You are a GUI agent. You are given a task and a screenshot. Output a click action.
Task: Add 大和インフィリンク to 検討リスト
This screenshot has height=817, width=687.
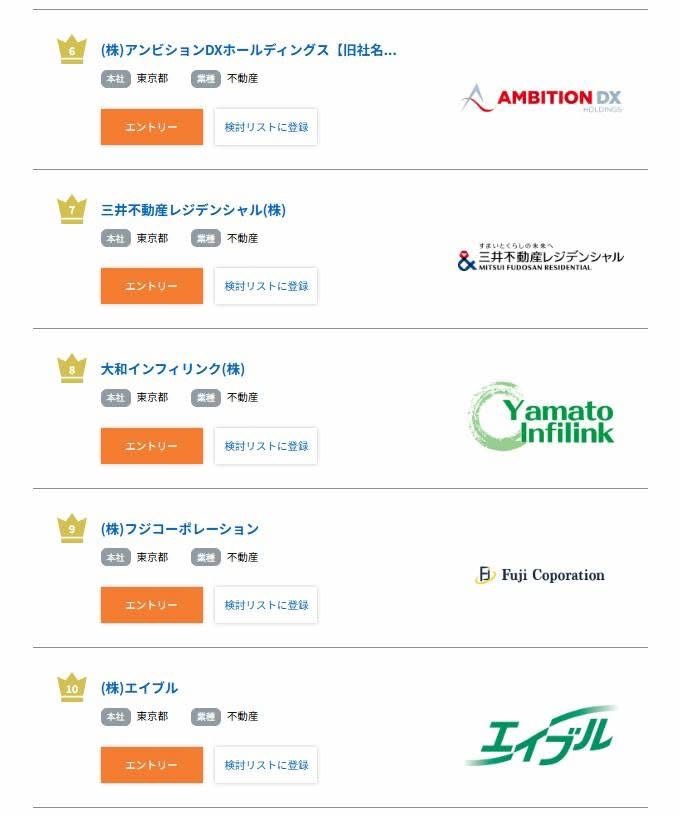(x=266, y=446)
